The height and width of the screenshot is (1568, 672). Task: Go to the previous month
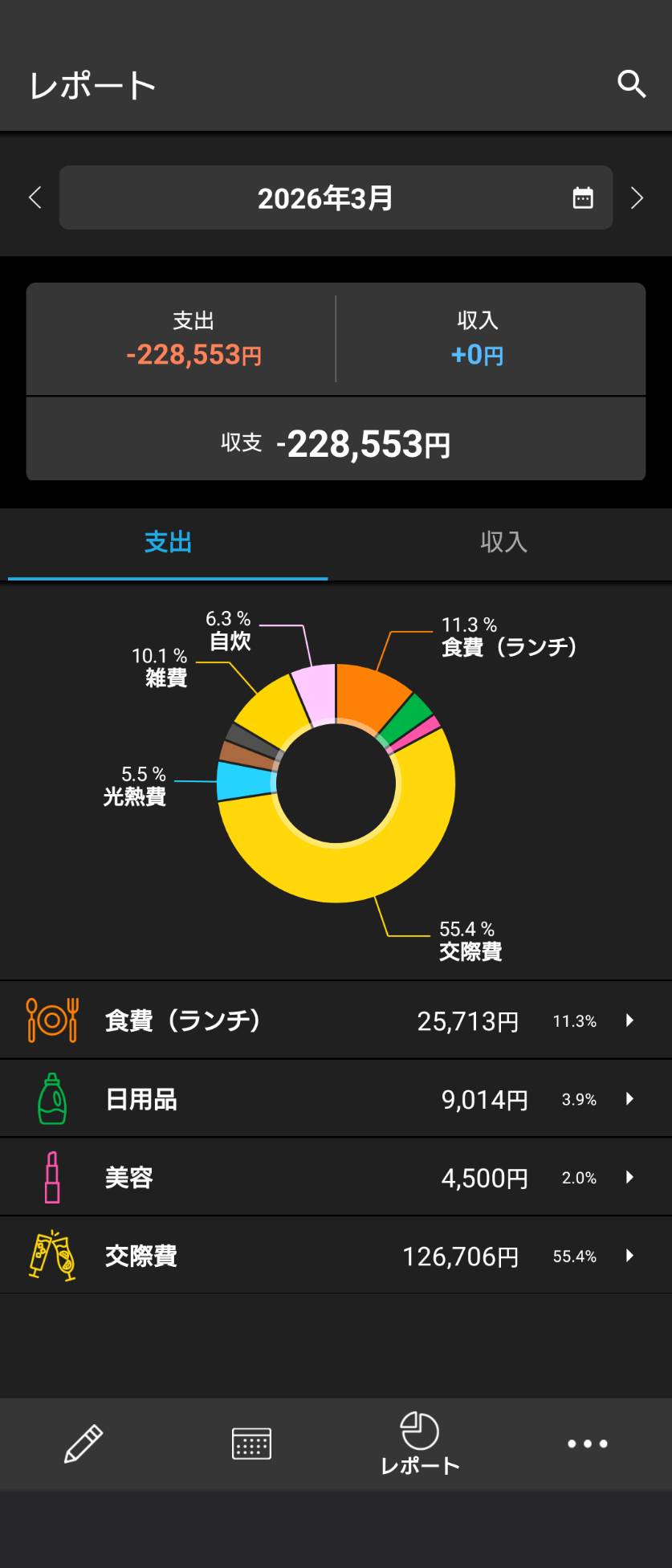pos(35,198)
